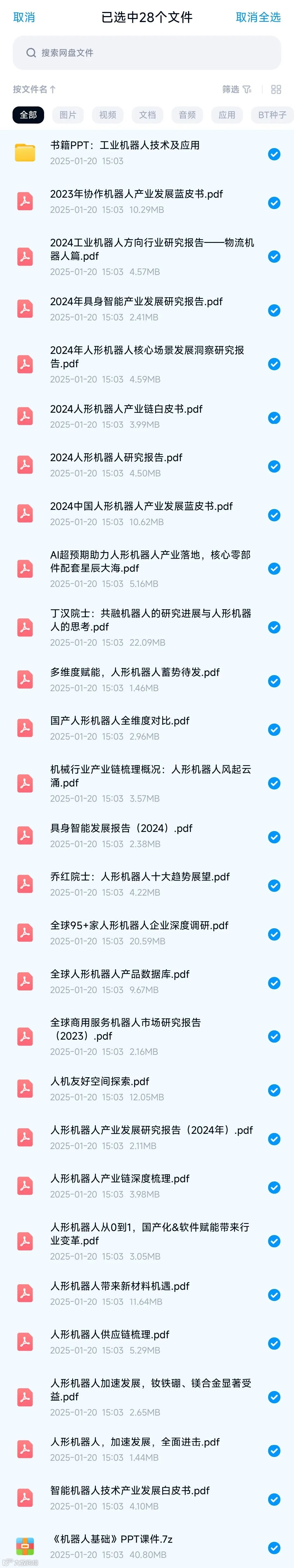The width and height of the screenshot is (294, 1568).
Task: Uncheck the folder 书籍PPT：工业机器人技术及应用
Action: click(274, 155)
